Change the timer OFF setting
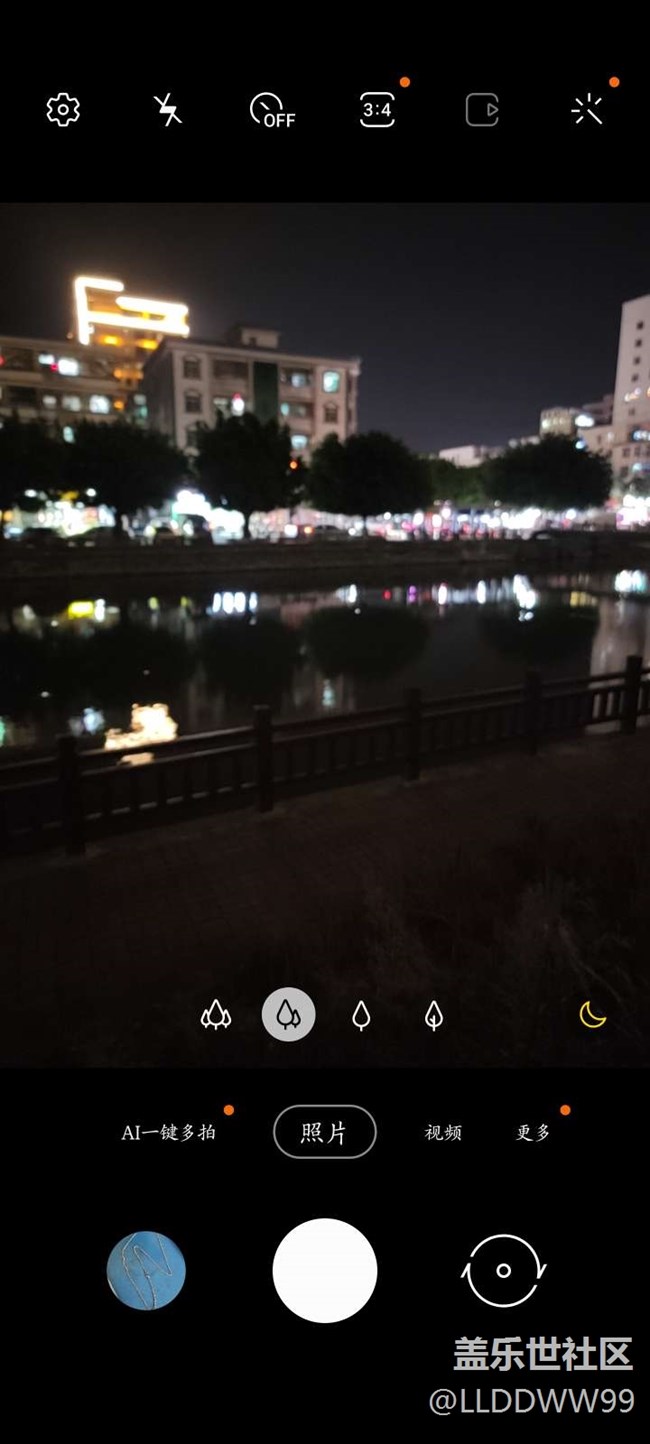Screen dimensions: 650x1444 coord(272,110)
